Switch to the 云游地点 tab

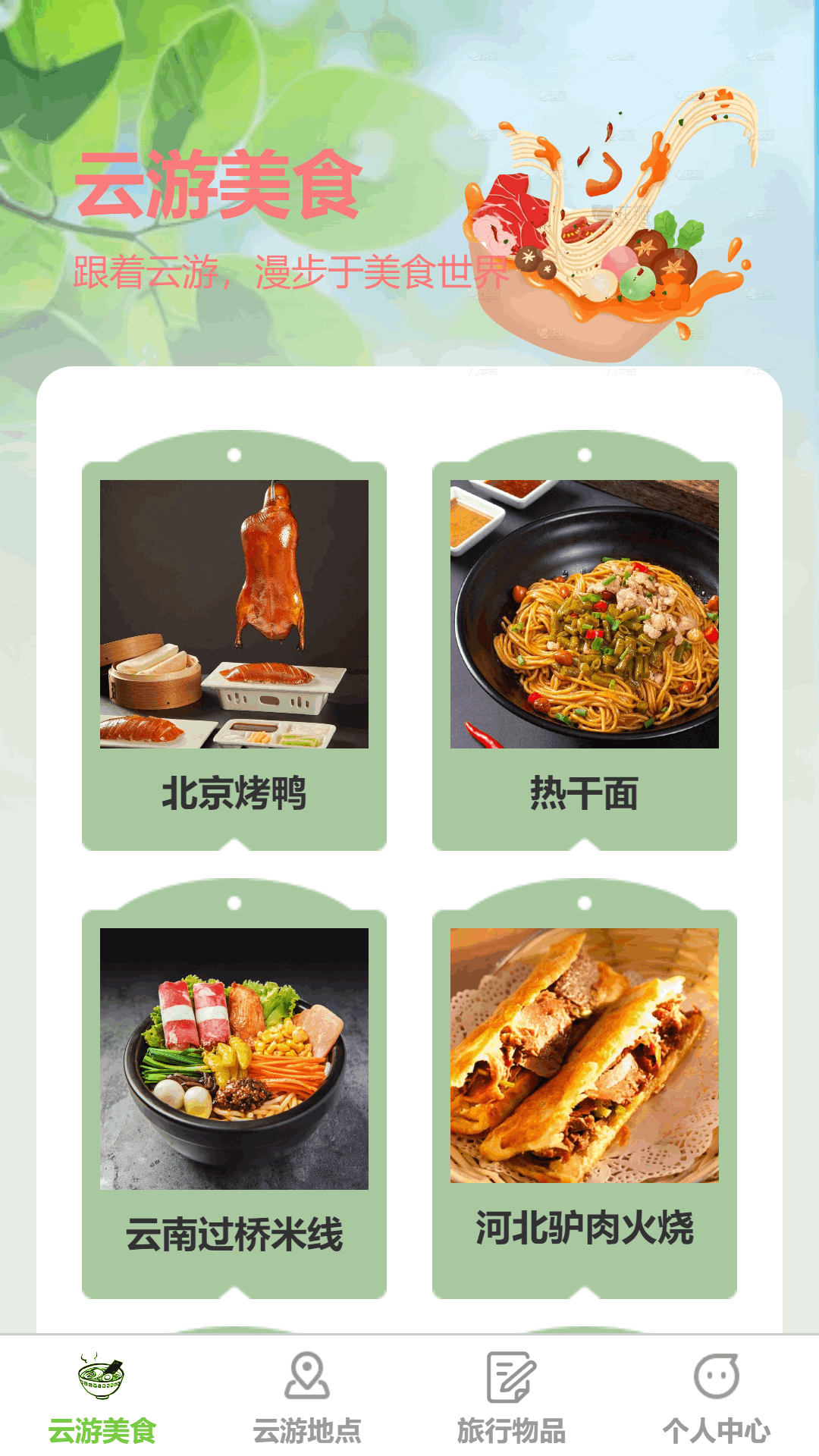tap(307, 1397)
